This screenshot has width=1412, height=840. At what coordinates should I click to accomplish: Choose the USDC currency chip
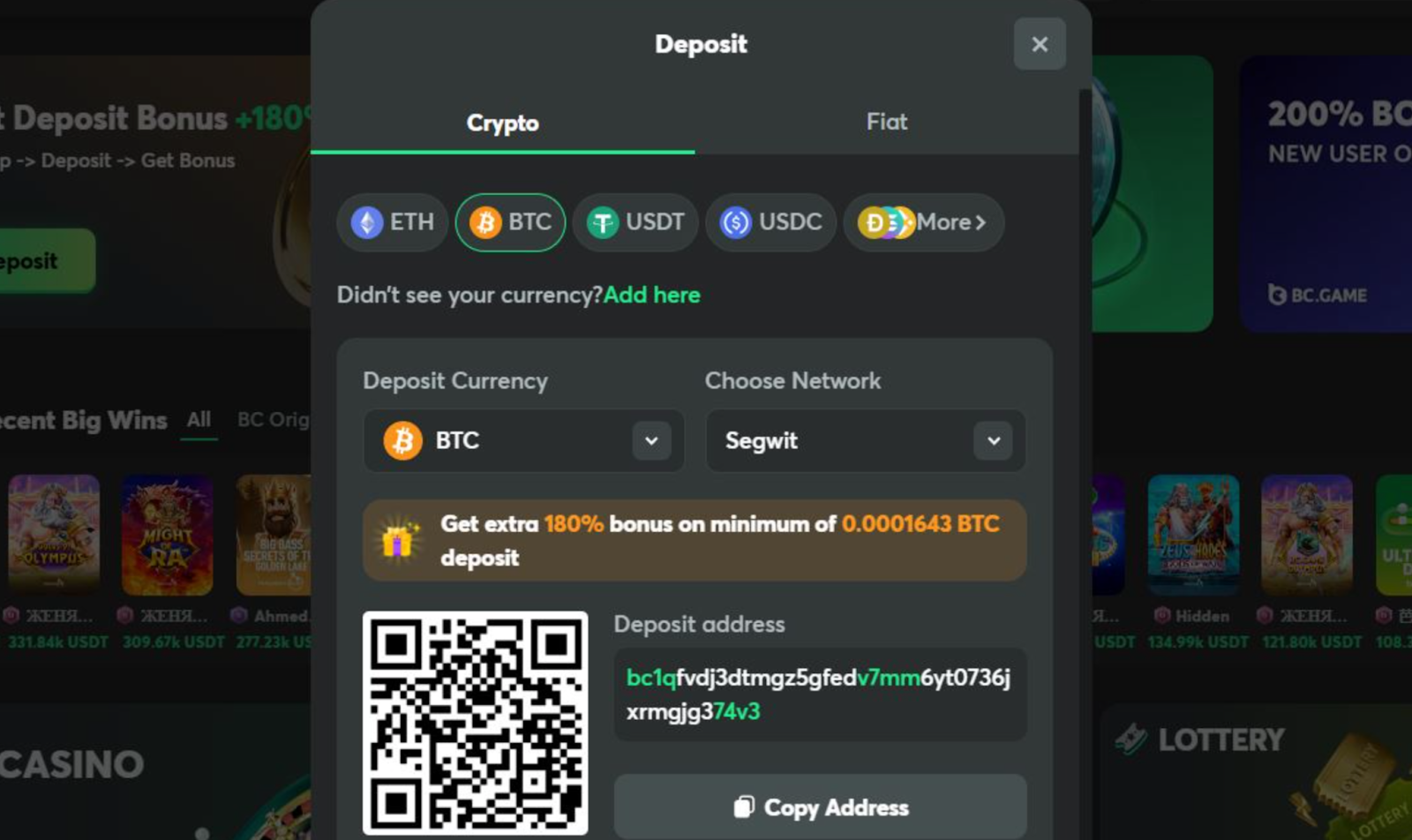pyautogui.click(x=770, y=222)
